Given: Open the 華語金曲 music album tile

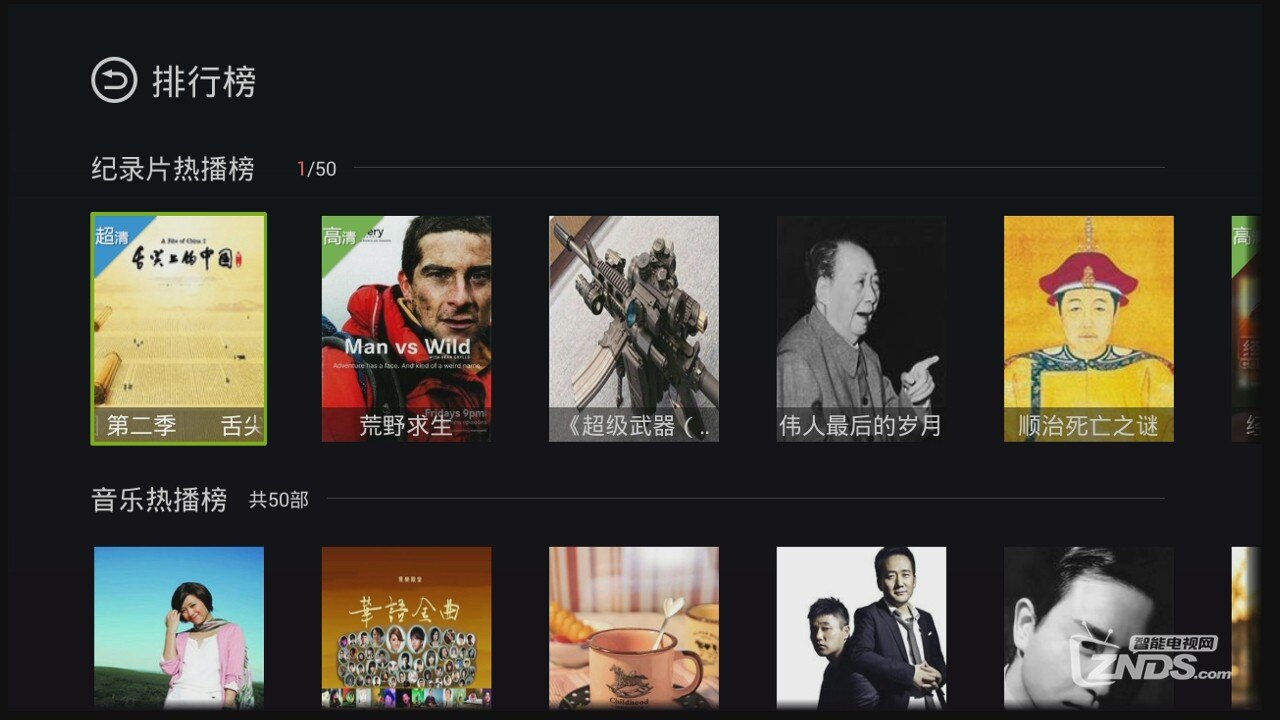Looking at the screenshot, I should click(x=406, y=628).
